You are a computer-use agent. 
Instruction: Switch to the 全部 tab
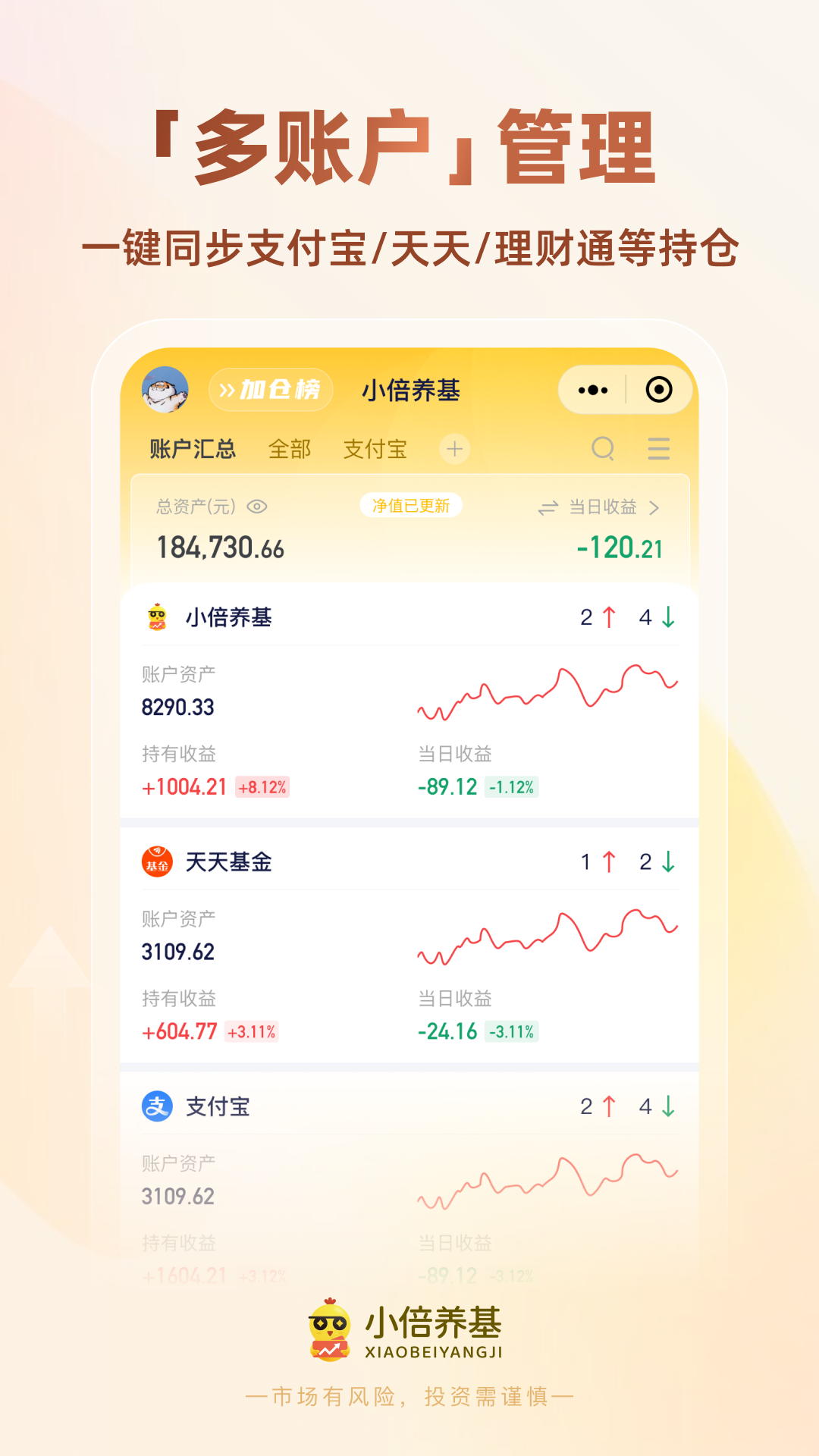click(290, 449)
